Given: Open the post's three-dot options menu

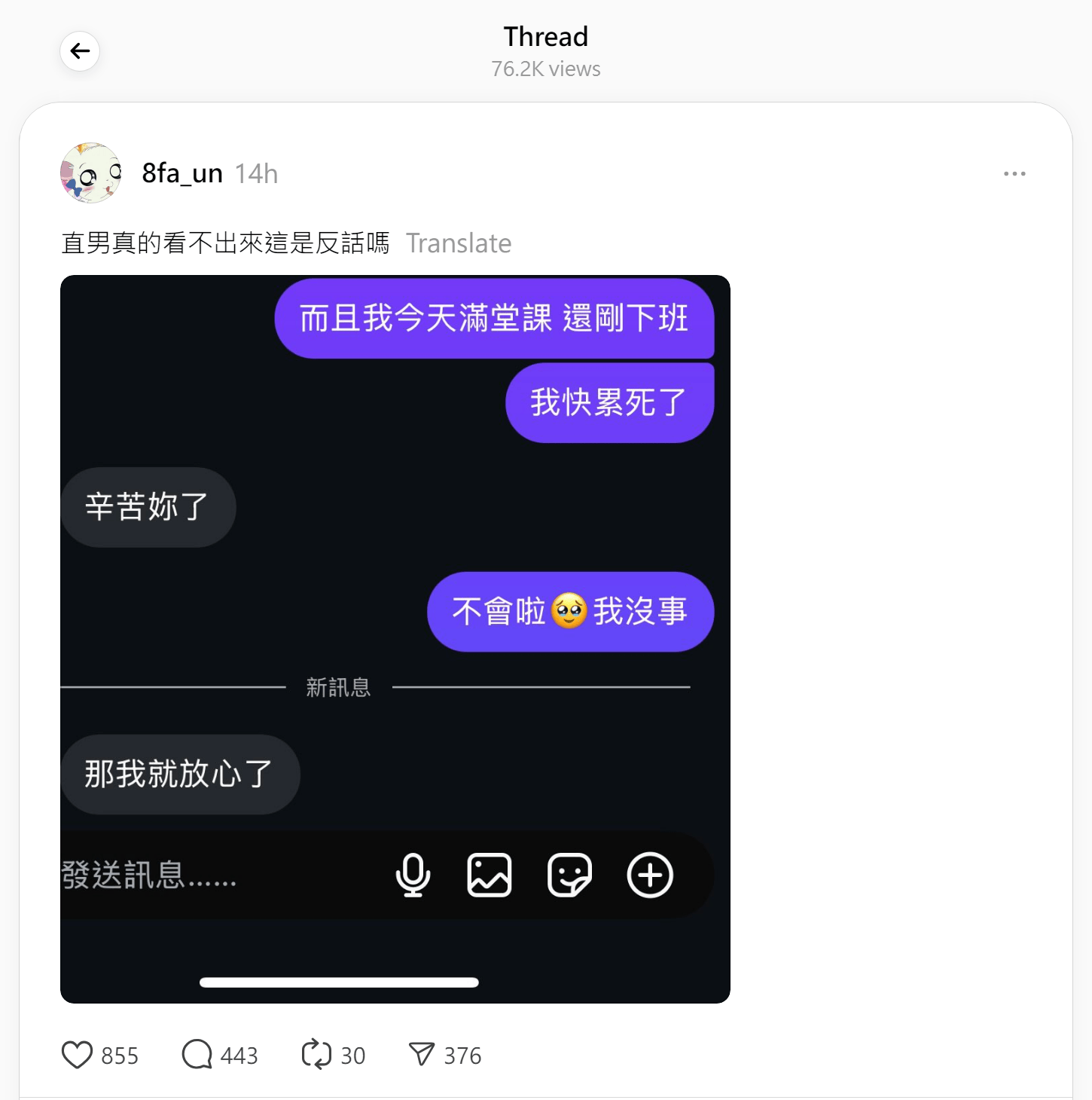Looking at the screenshot, I should (1014, 174).
